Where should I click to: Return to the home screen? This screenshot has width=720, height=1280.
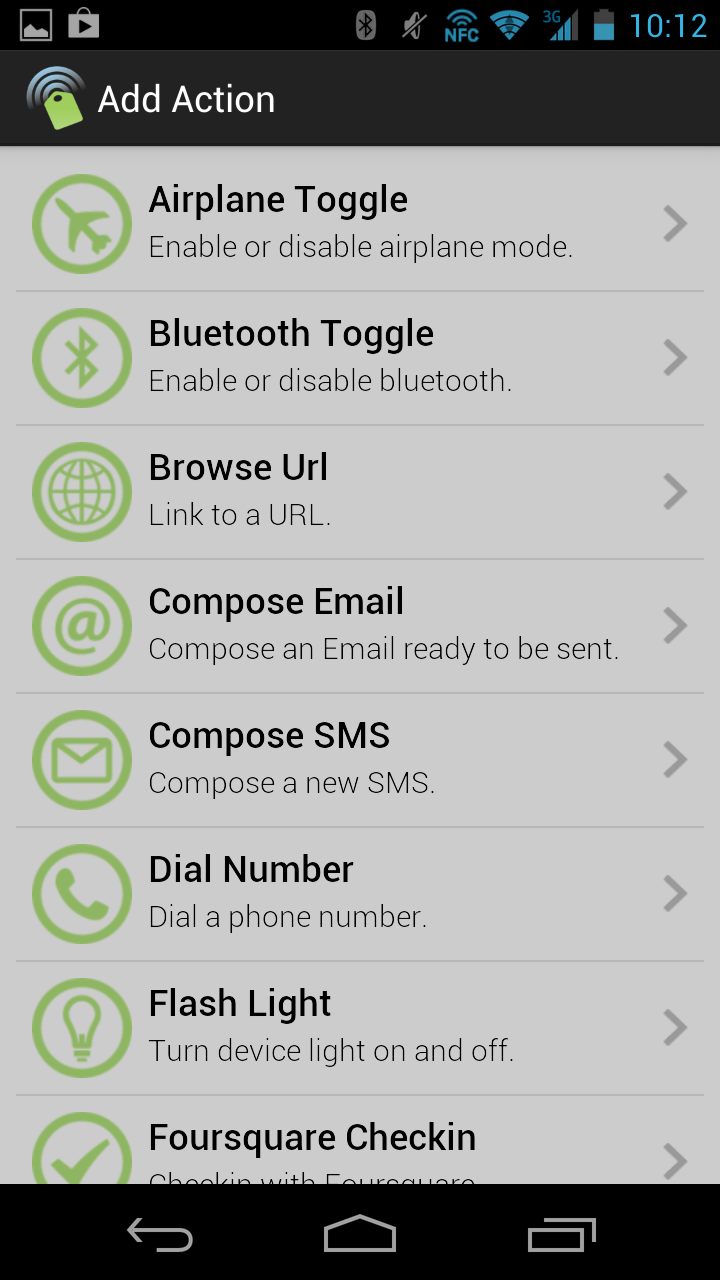360,1235
